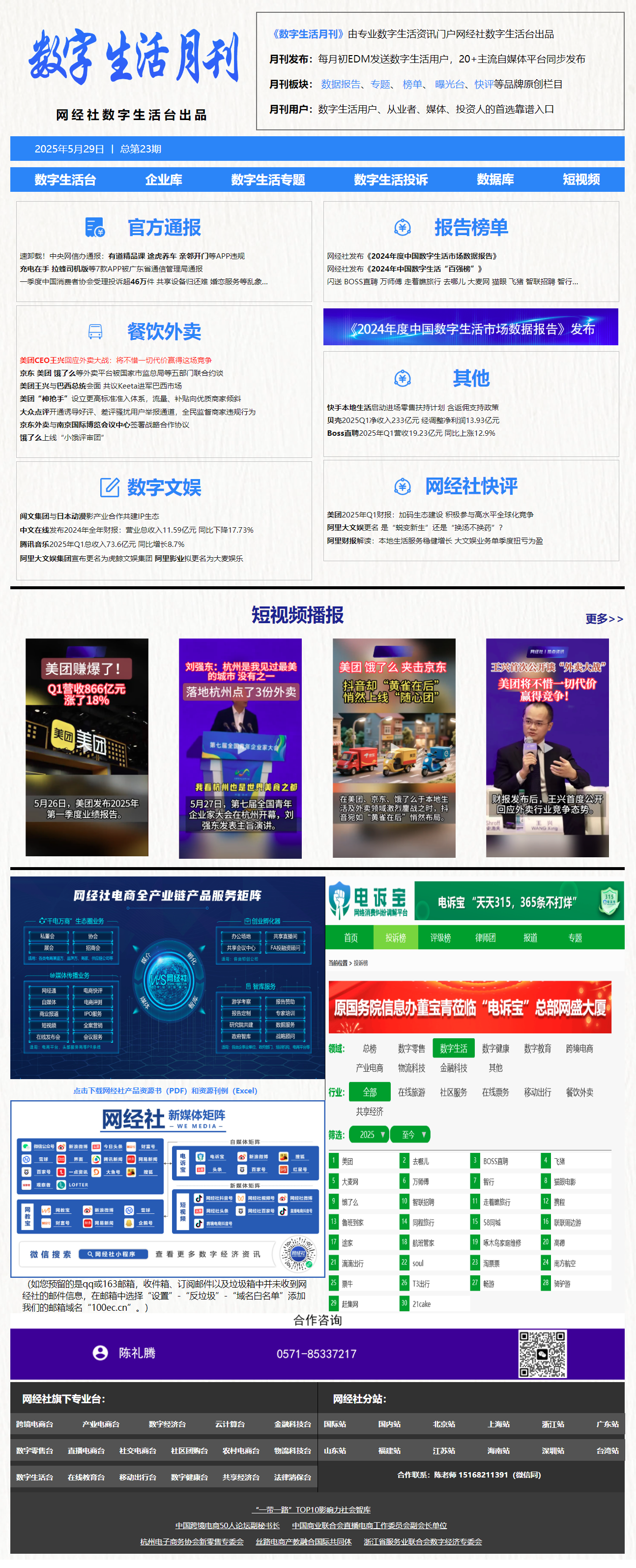Open the 一带一路 TOP10影响力社会智库 link

pyautogui.click(x=312, y=1509)
